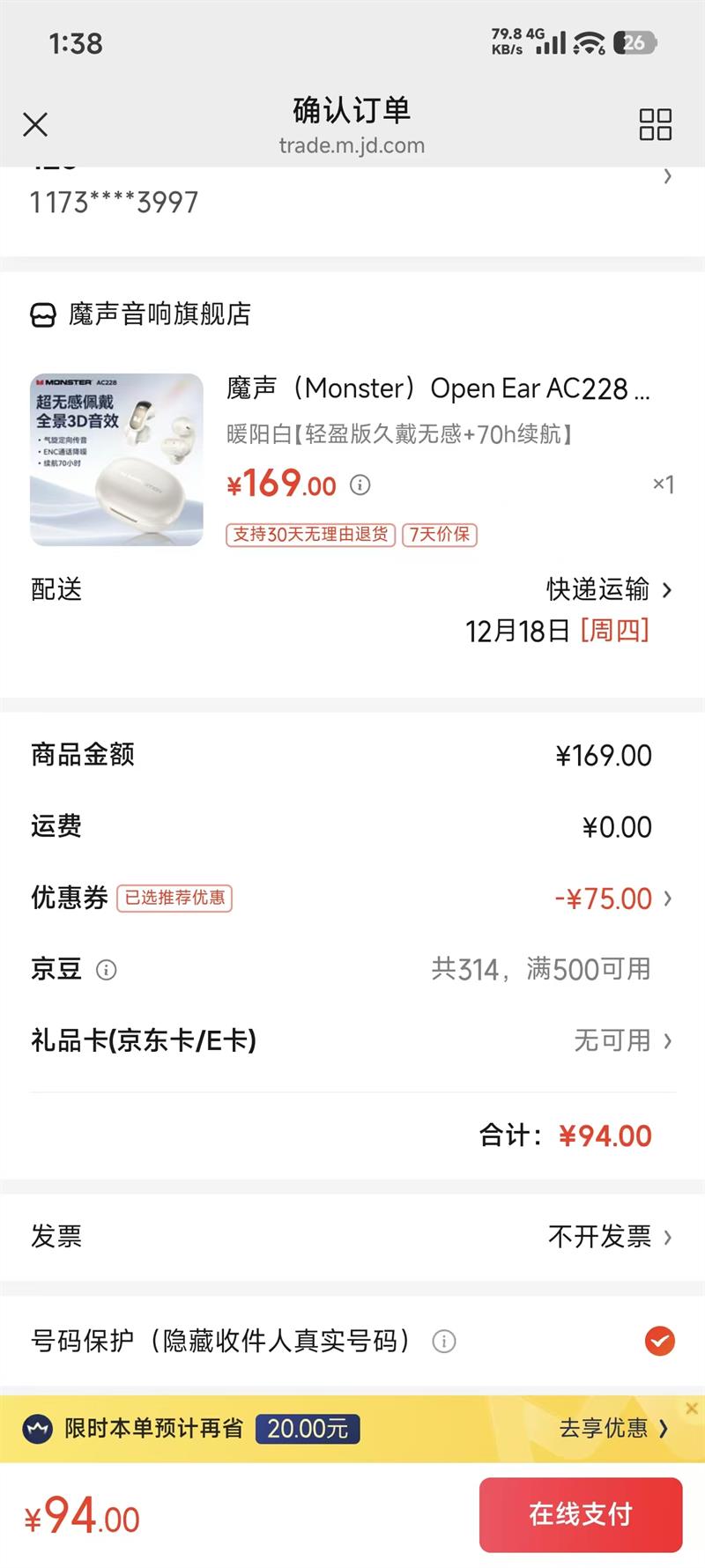Image resolution: width=705 pixels, height=1568 pixels.
Task: Change the 快递运输 delivery option
Action: coord(608,589)
